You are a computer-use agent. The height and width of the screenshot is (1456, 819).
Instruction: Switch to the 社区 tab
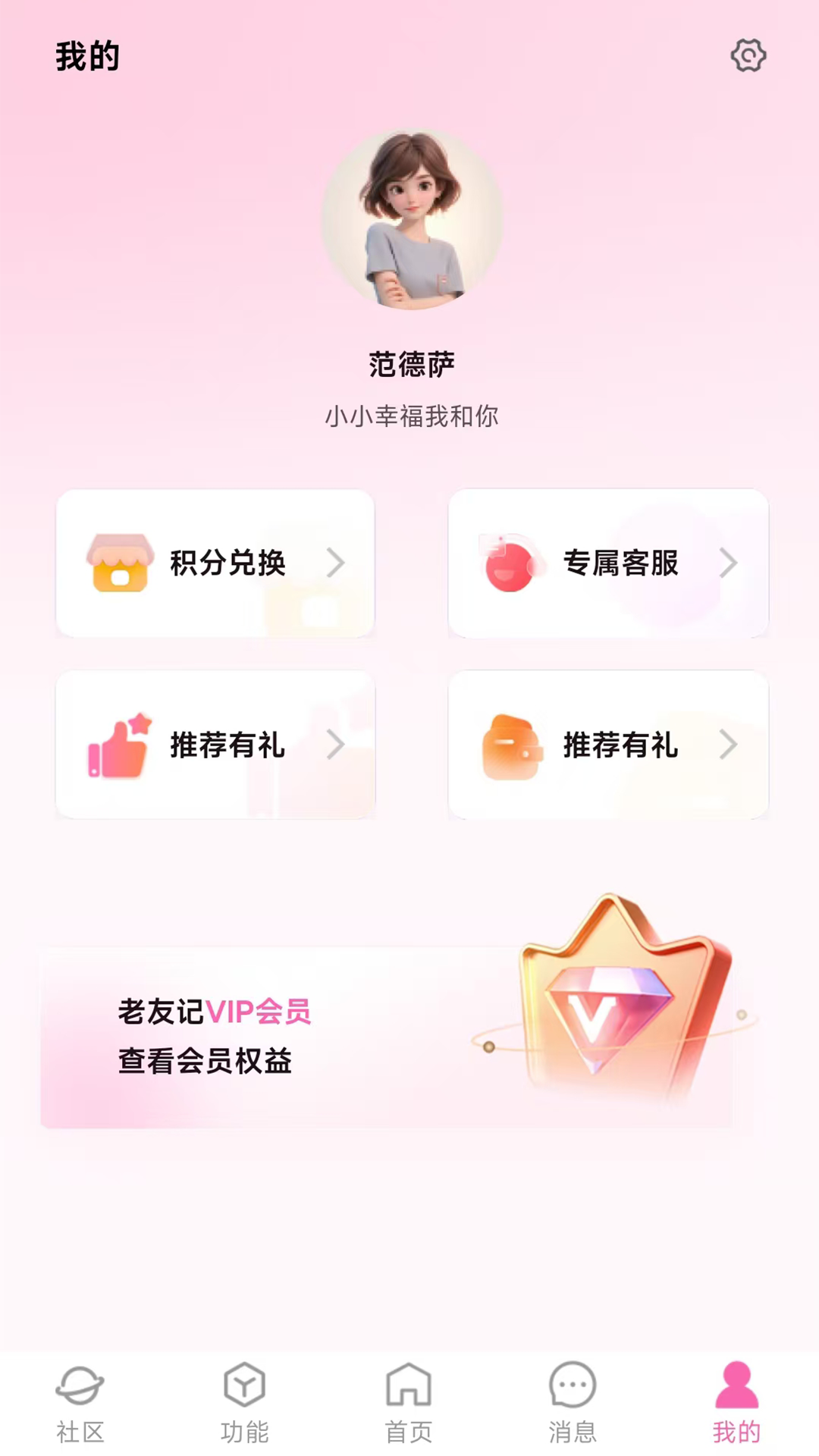pos(80,1401)
